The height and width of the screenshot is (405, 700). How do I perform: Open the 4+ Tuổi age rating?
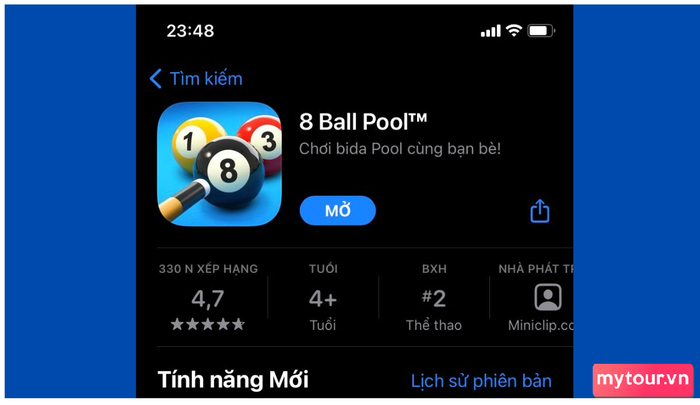pos(323,299)
